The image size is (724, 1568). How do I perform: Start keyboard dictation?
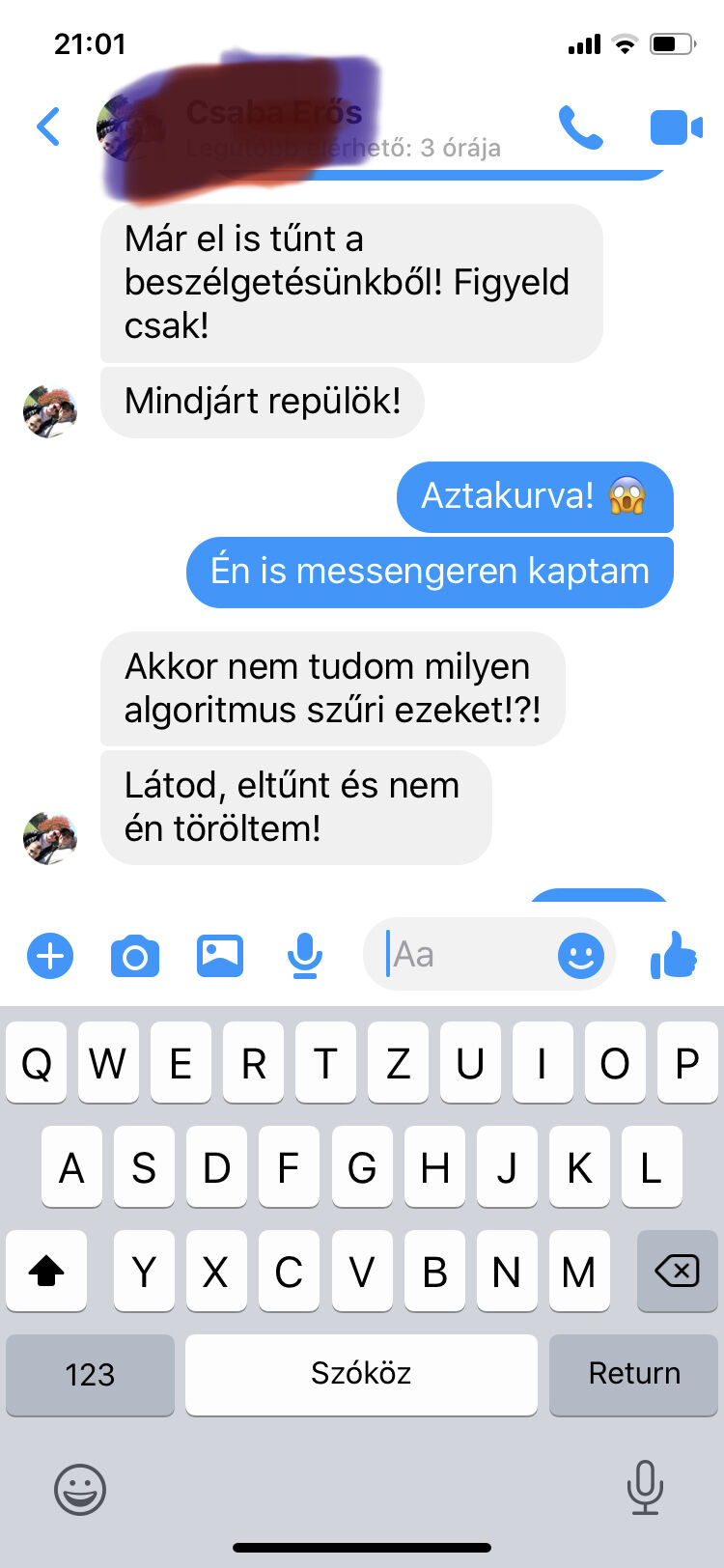click(645, 1487)
